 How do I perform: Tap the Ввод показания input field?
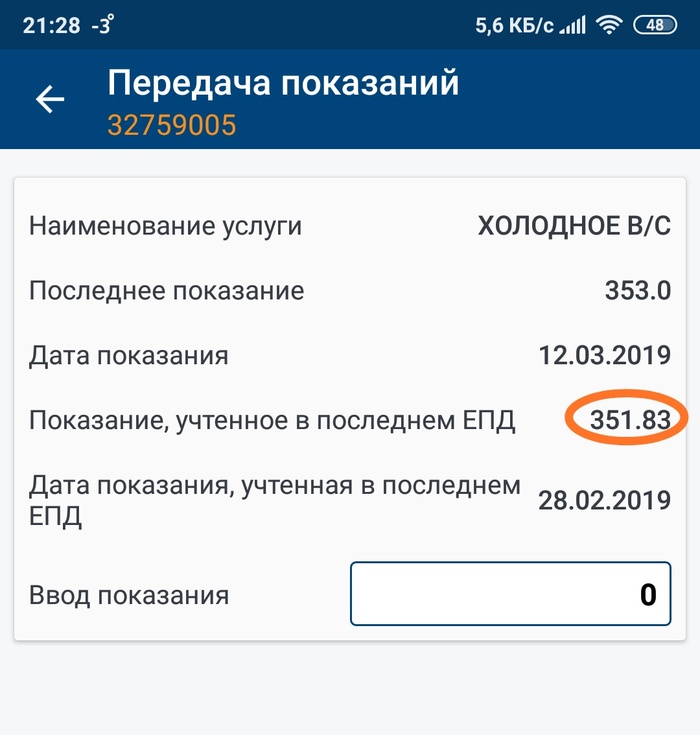coord(510,595)
